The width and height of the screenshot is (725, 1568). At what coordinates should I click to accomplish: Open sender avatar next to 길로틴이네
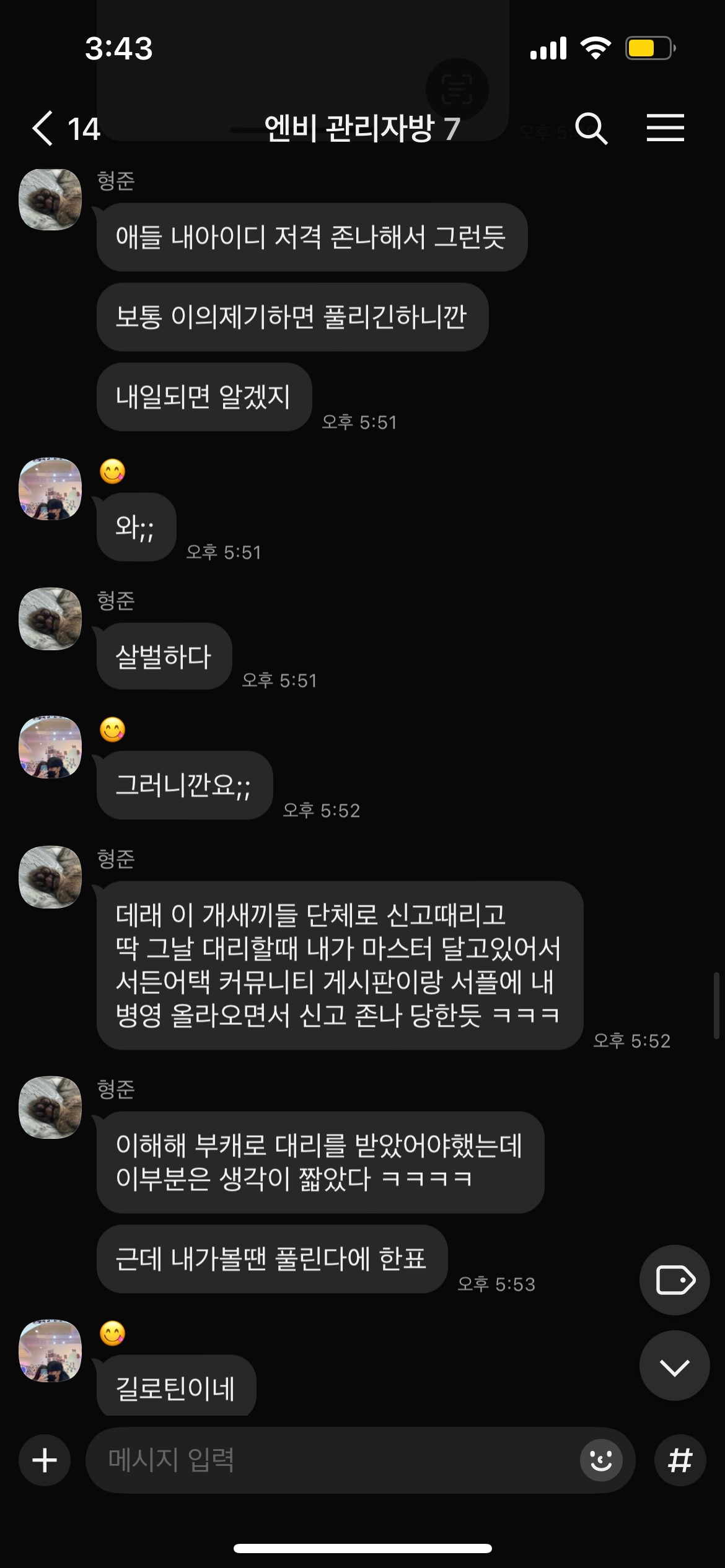[50, 1351]
